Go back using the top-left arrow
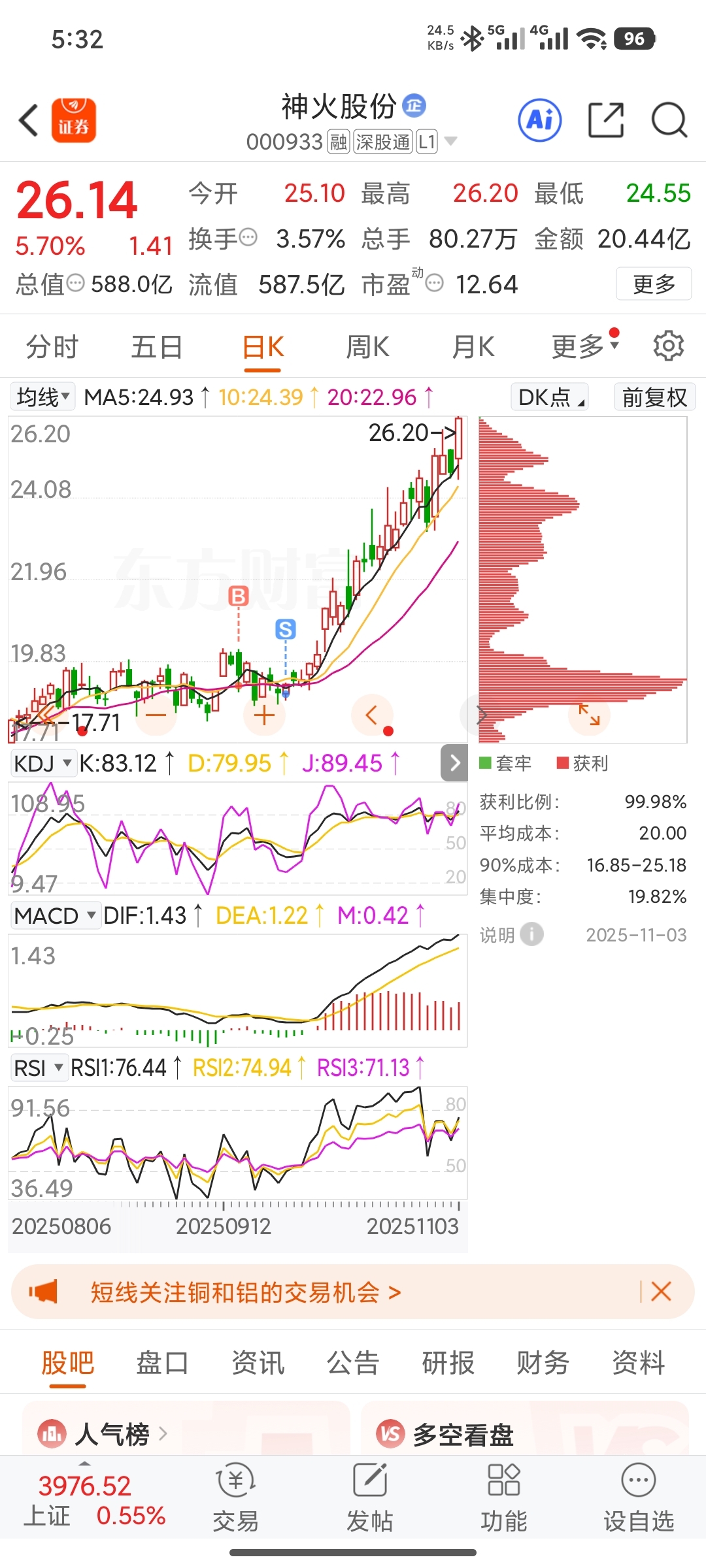Image resolution: width=706 pixels, height=1568 pixels. coord(29,120)
